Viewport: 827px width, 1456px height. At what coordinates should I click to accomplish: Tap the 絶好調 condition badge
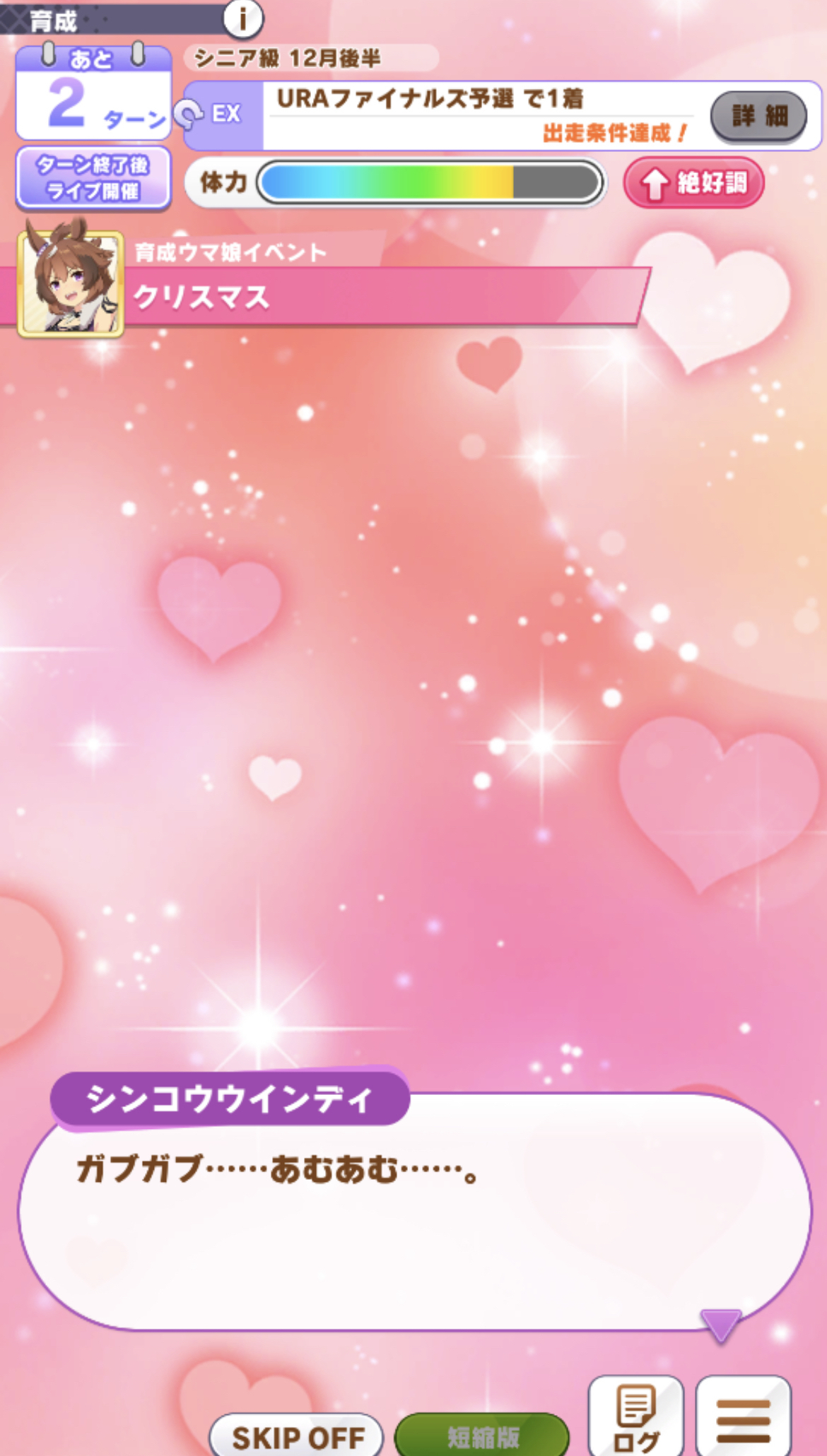point(693,183)
